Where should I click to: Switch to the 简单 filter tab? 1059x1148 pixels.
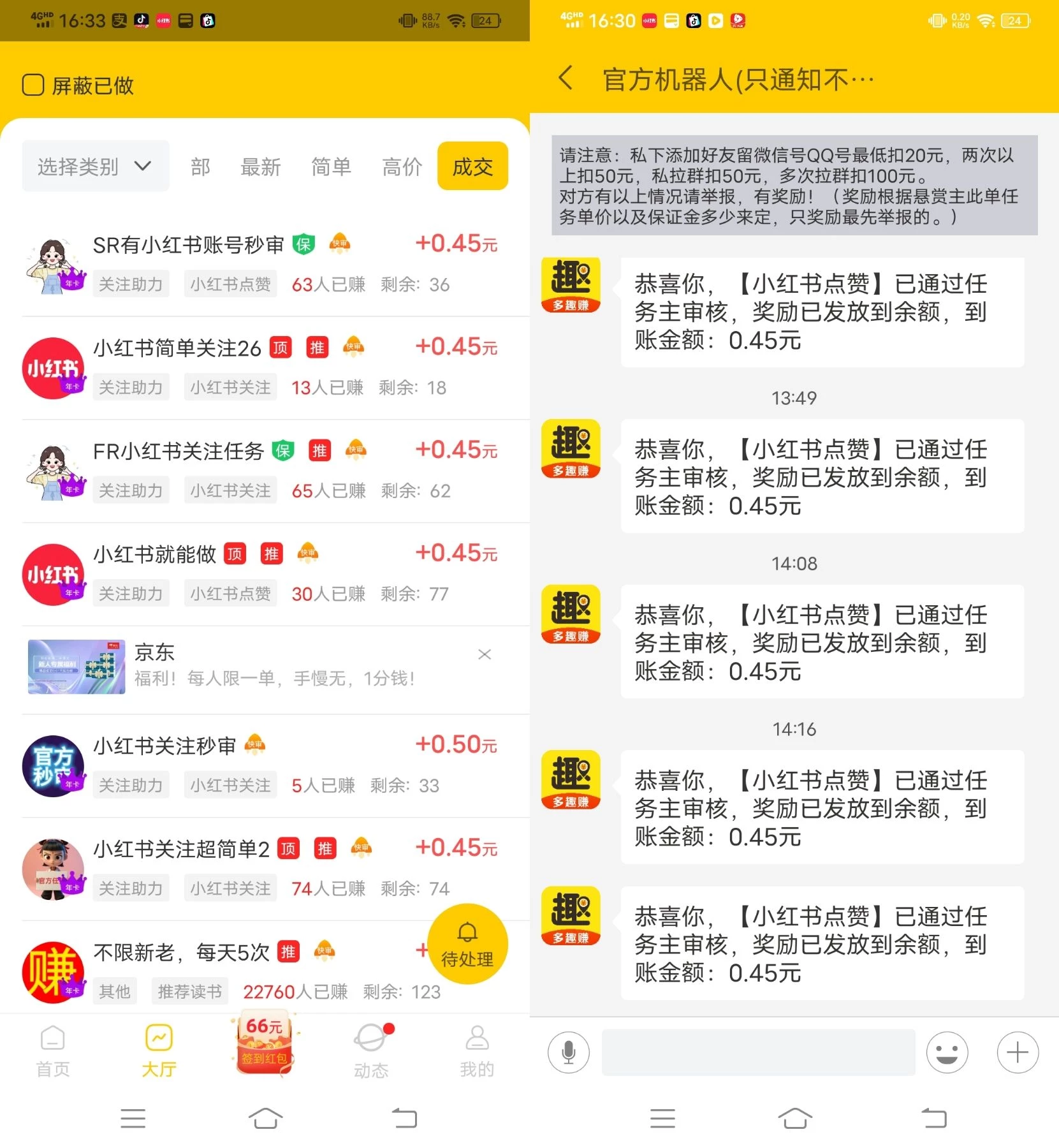[x=331, y=167]
